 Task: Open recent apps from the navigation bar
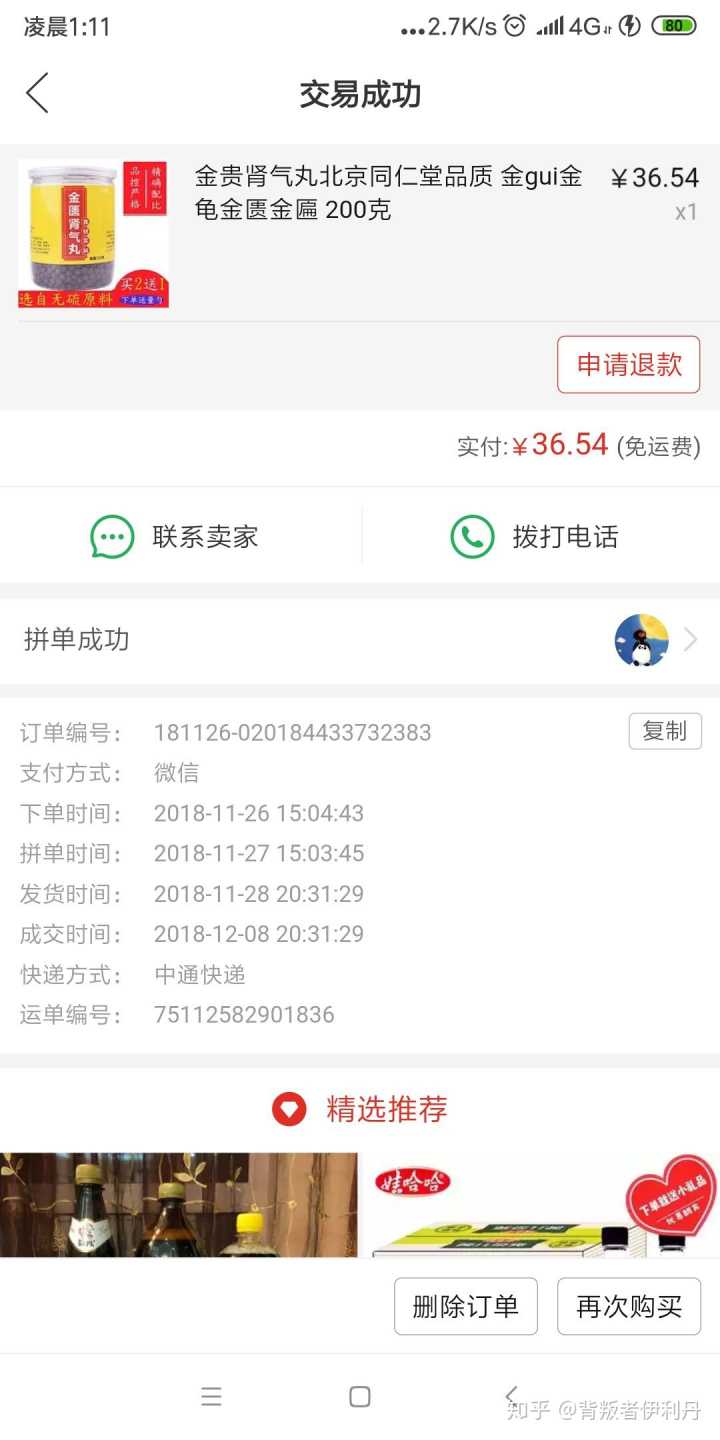(211, 1397)
